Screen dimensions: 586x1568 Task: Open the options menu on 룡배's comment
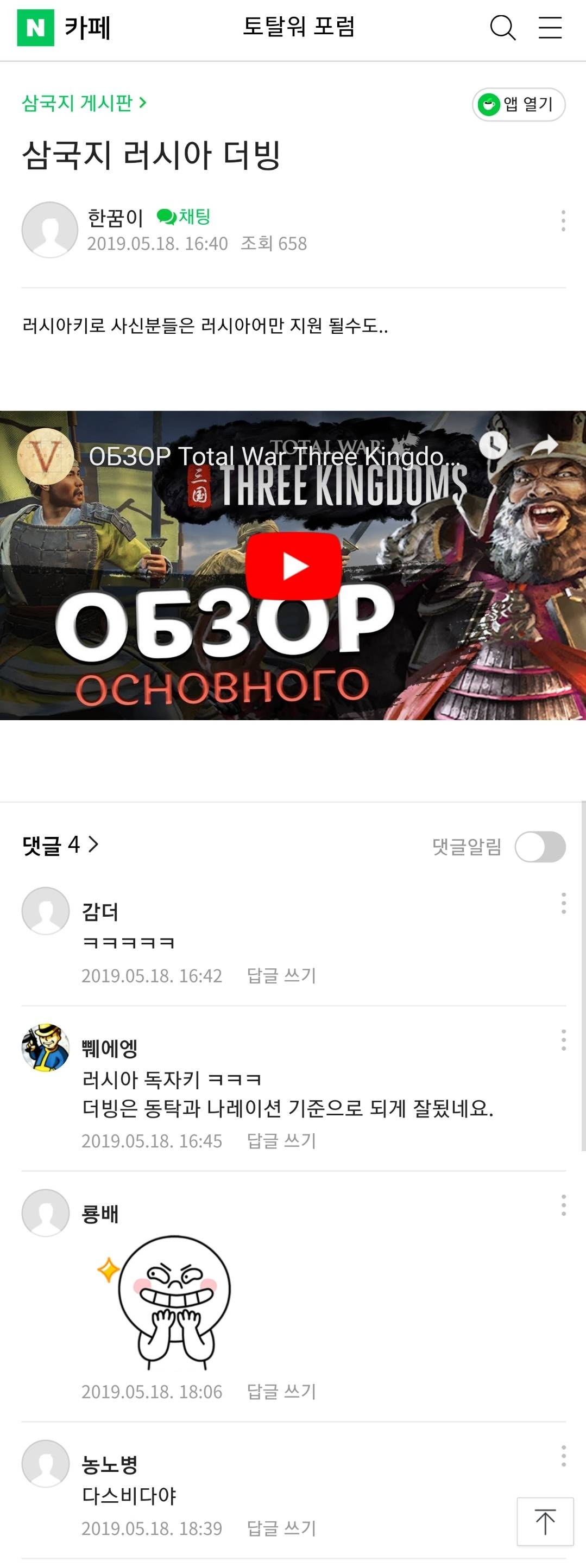pos(563,1204)
